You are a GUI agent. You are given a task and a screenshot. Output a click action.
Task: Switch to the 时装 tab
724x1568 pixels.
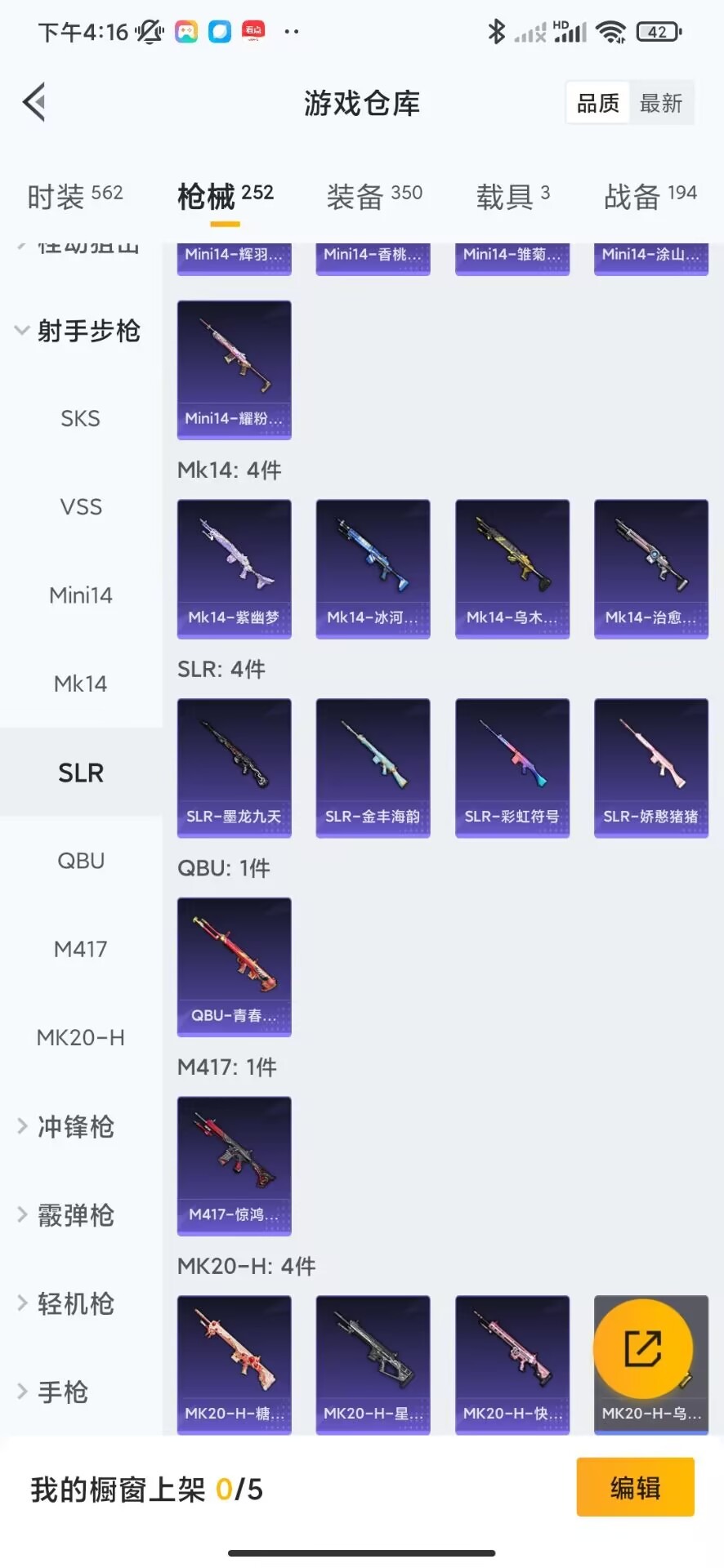(x=74, y=196)
